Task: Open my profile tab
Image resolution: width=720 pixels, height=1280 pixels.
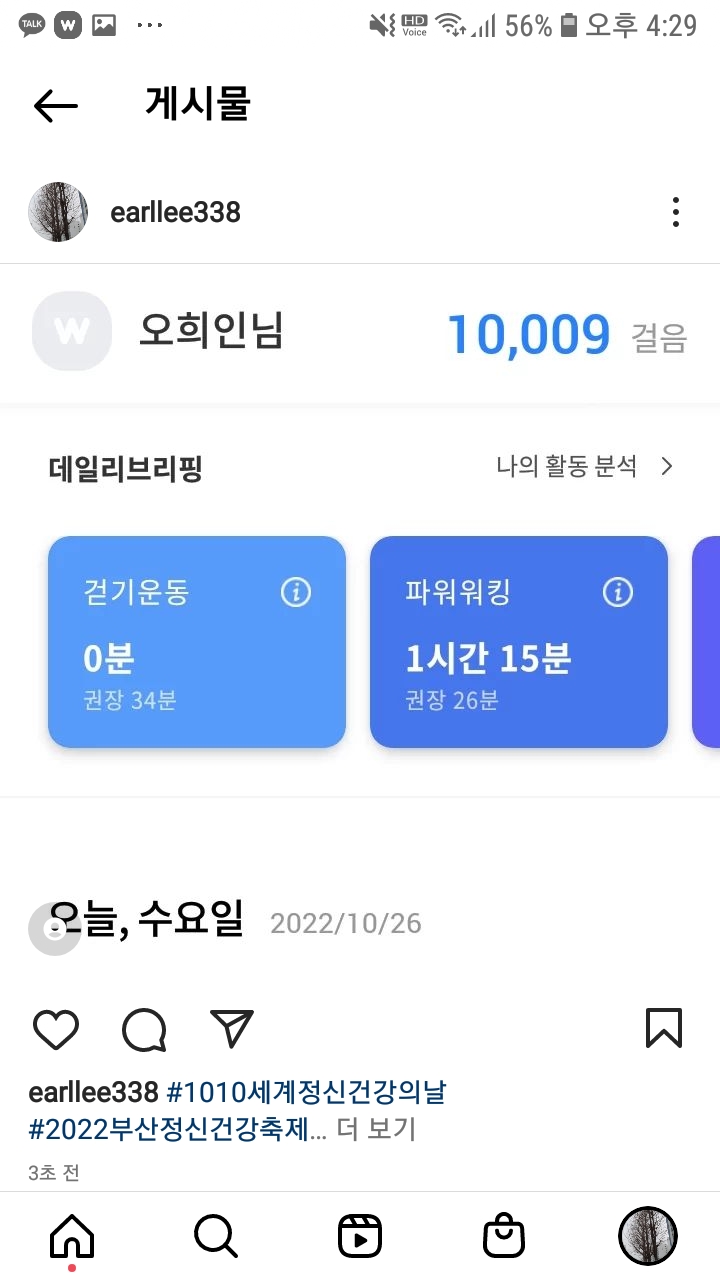Action: pos(648,1236)
